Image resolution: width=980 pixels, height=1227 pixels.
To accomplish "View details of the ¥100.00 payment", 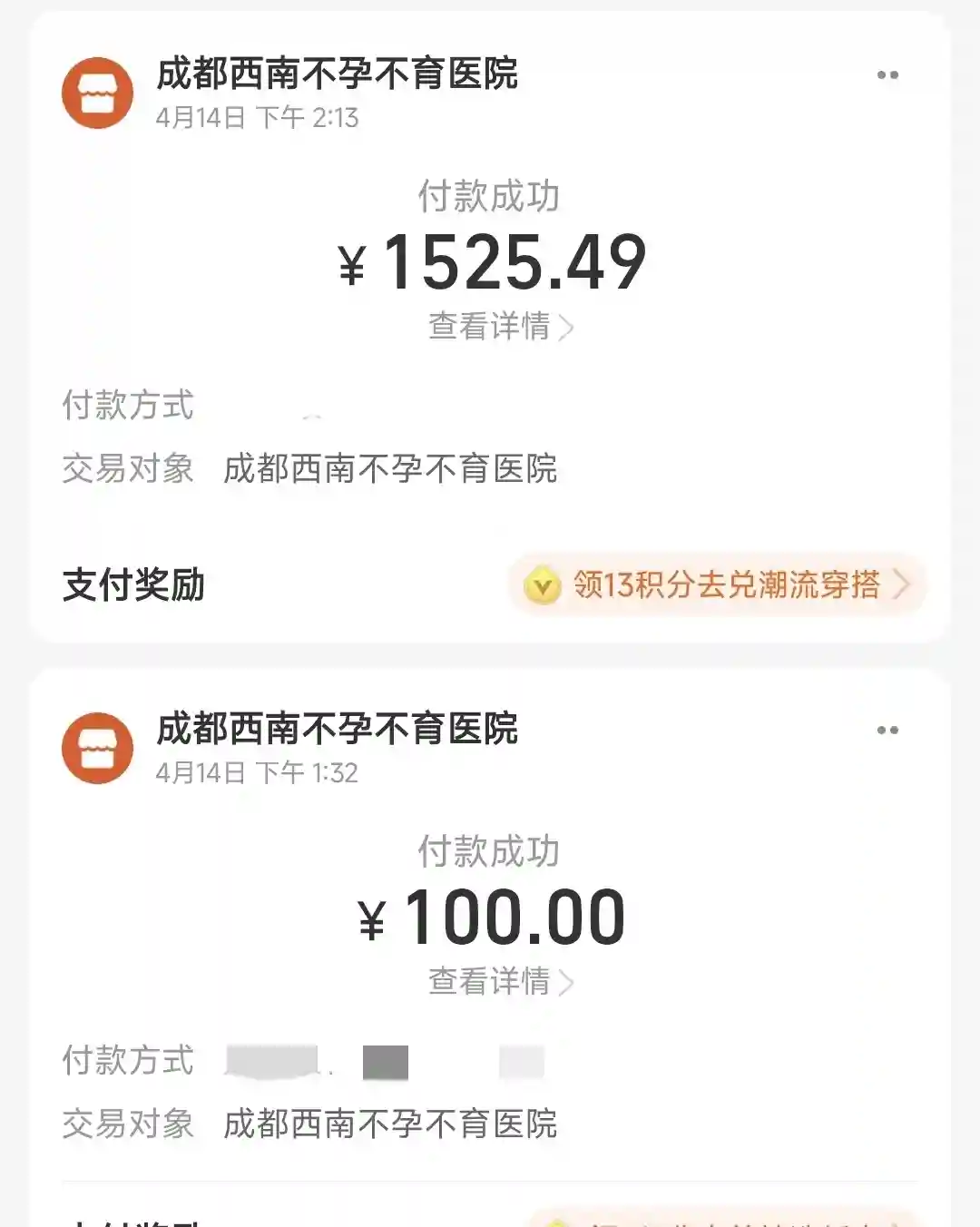I will (500, 982).
